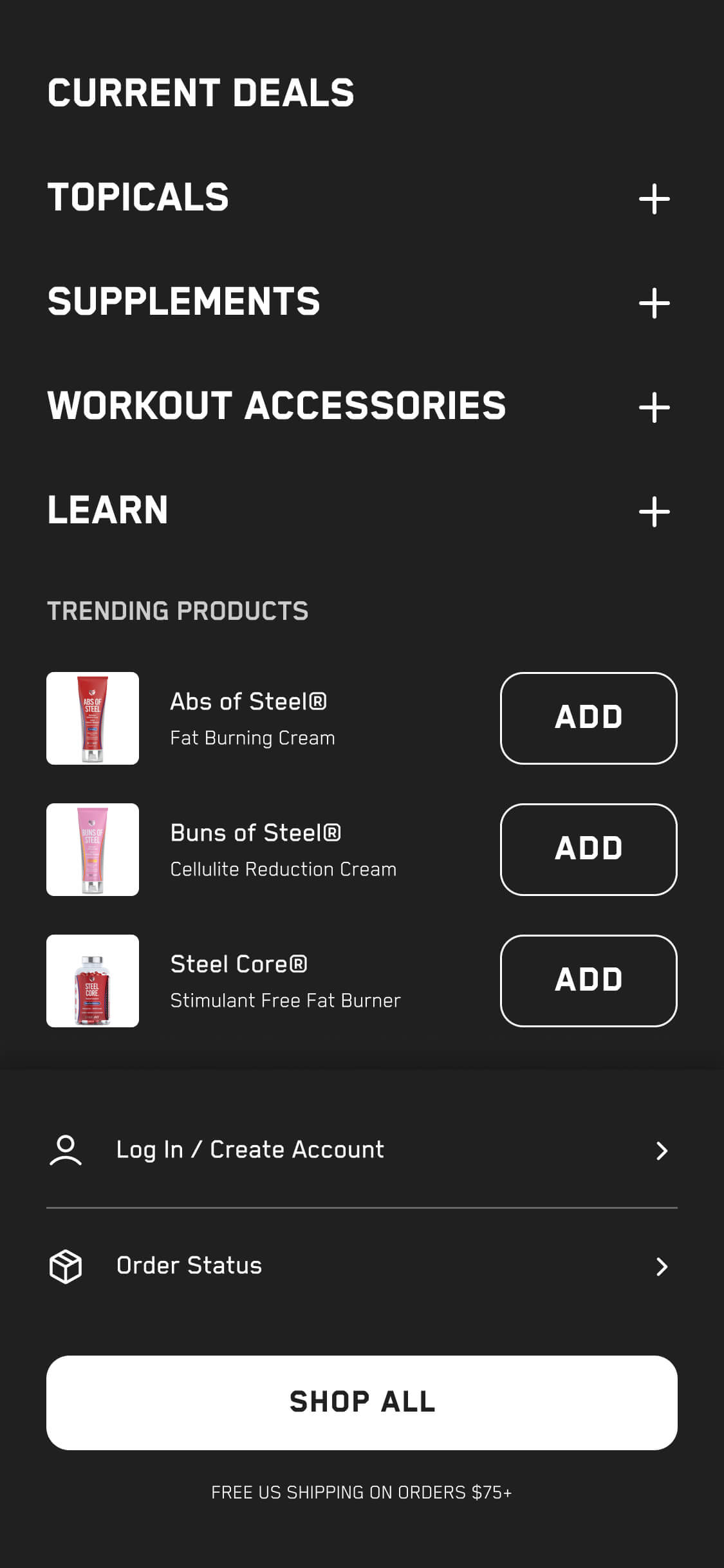724x1568 pixels.
Task: Go to Log In / Create Account
Action: tap(362, 1150)
